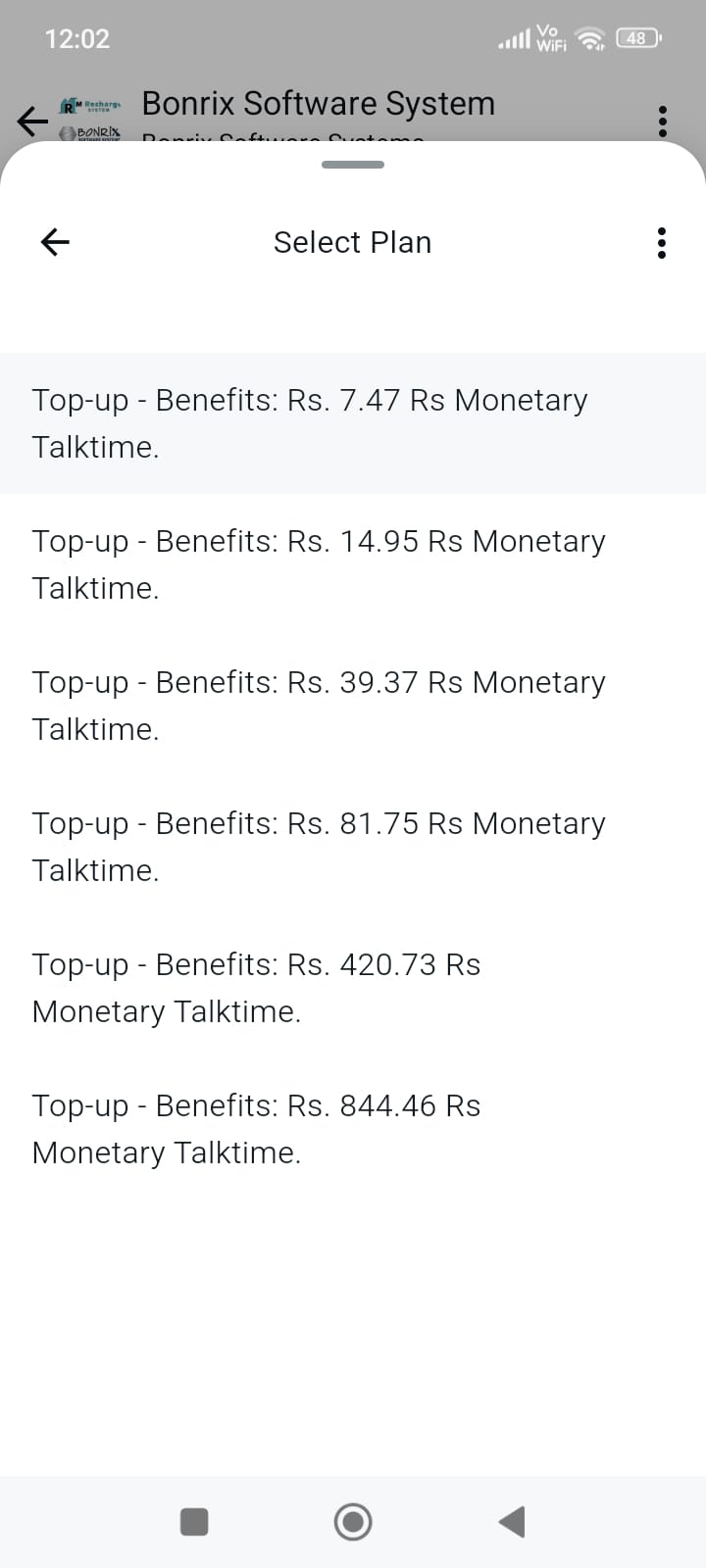The width and height of the screenshot is (706, 1568).
Task: Open recent apps from navigation bar
Action: pos(194,1522)
